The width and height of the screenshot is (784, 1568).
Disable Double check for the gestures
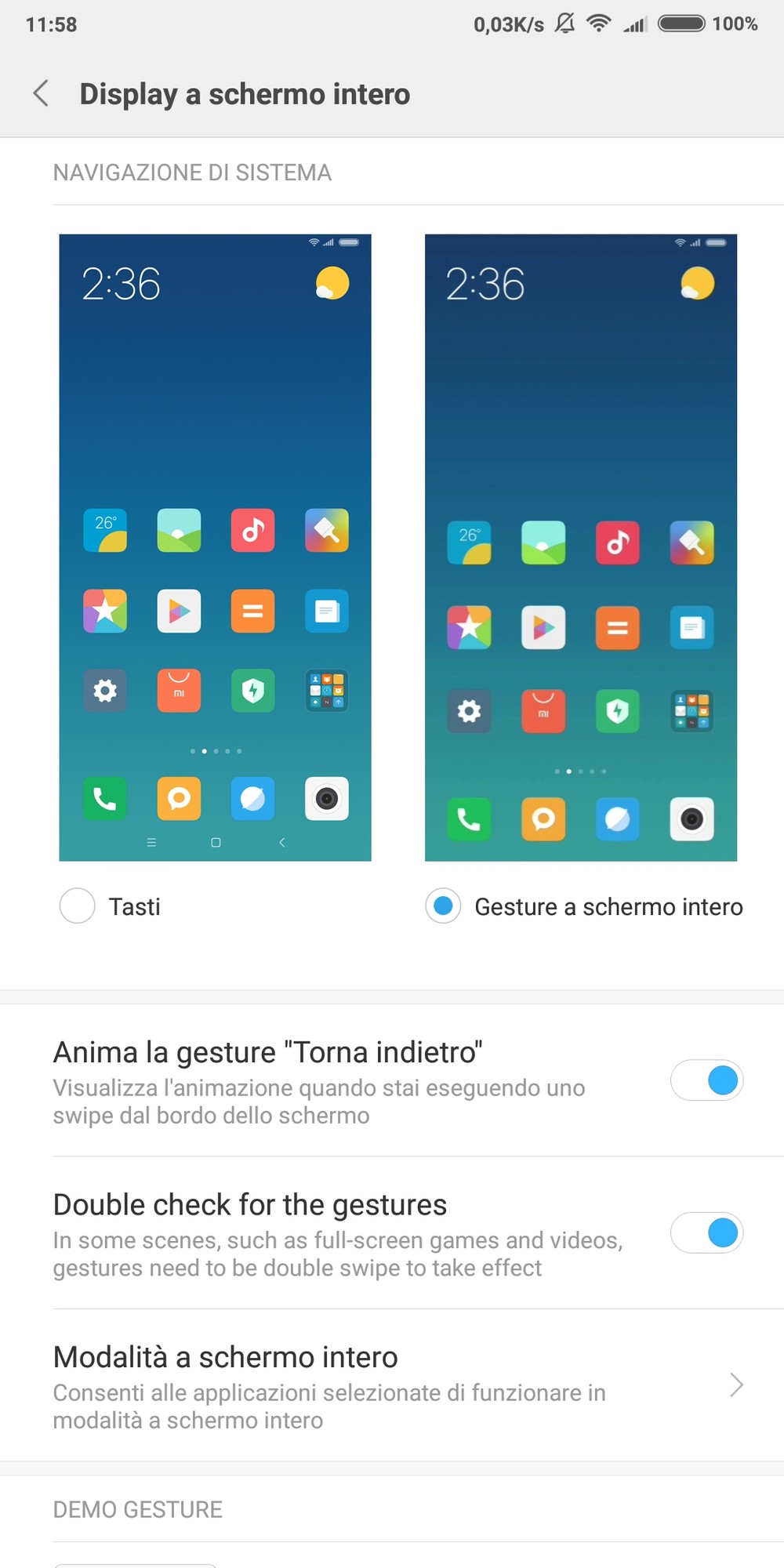coord(706,1232)
